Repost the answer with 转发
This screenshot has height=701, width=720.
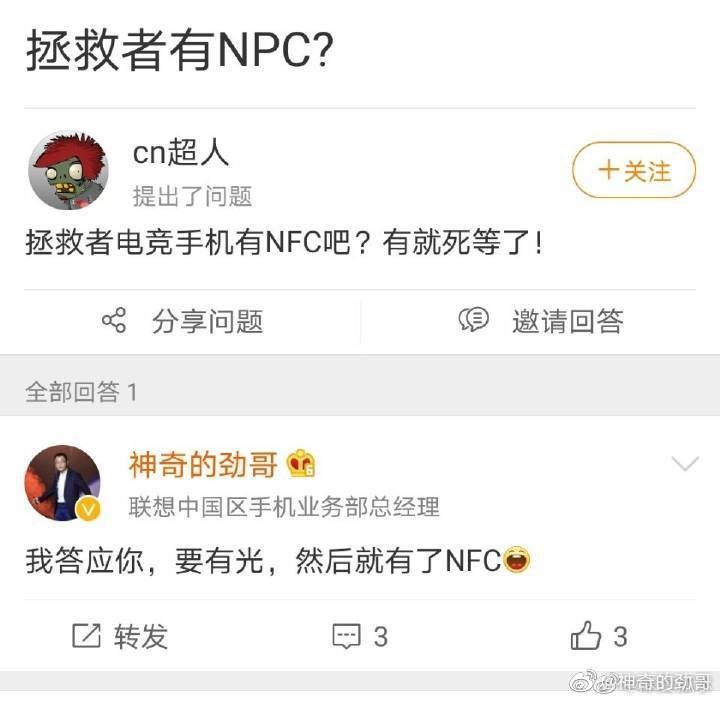pos(120,636)
